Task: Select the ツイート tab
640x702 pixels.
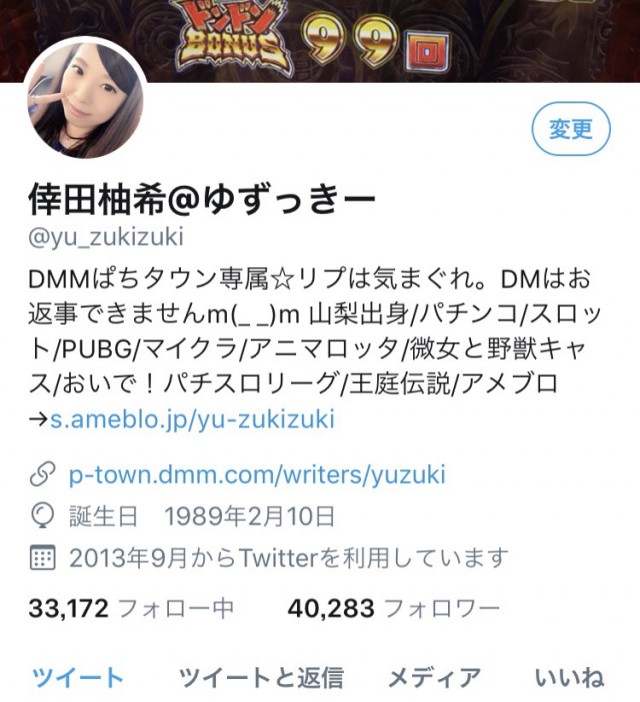Action: coord(77,677)
